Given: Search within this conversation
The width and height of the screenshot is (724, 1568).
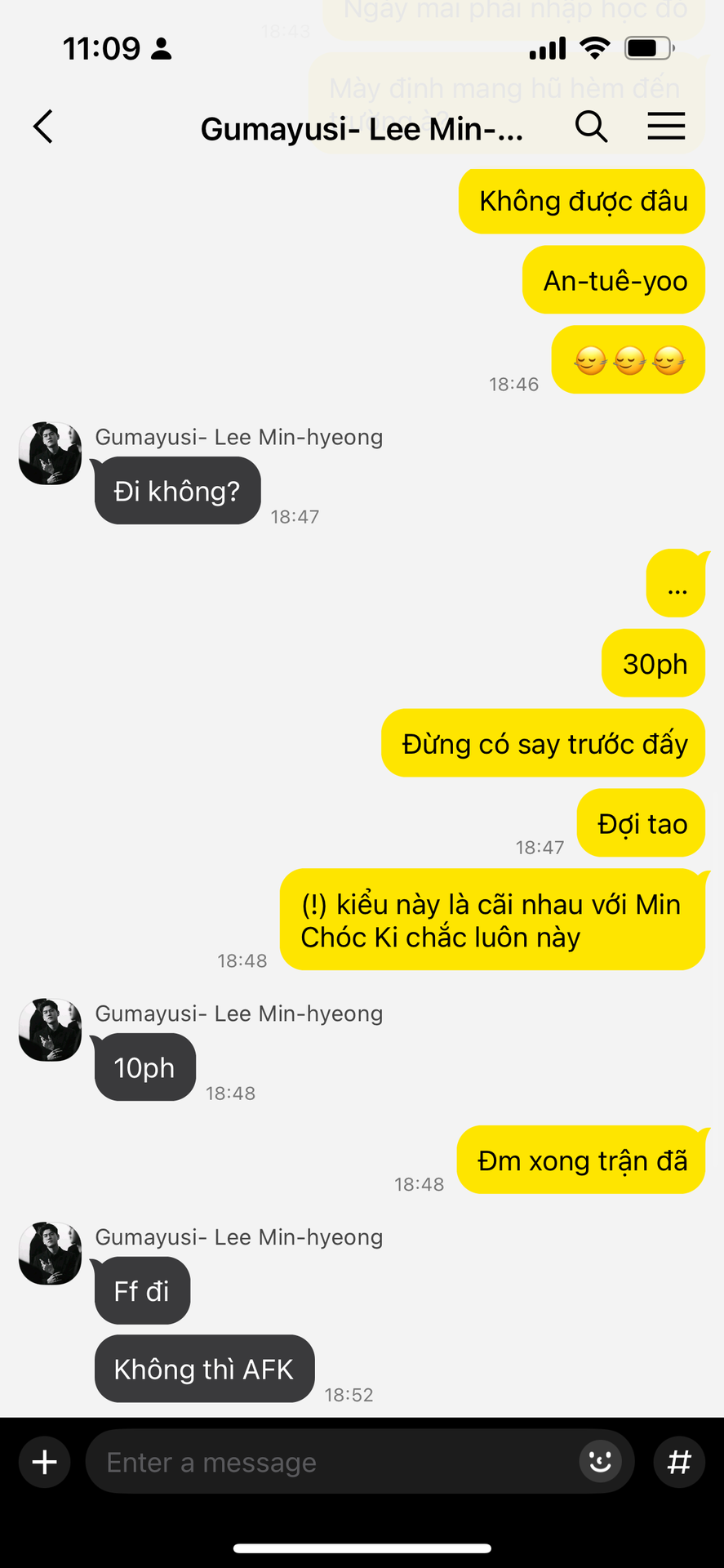Looking at the screenshot, I should (x=591, y=127).
